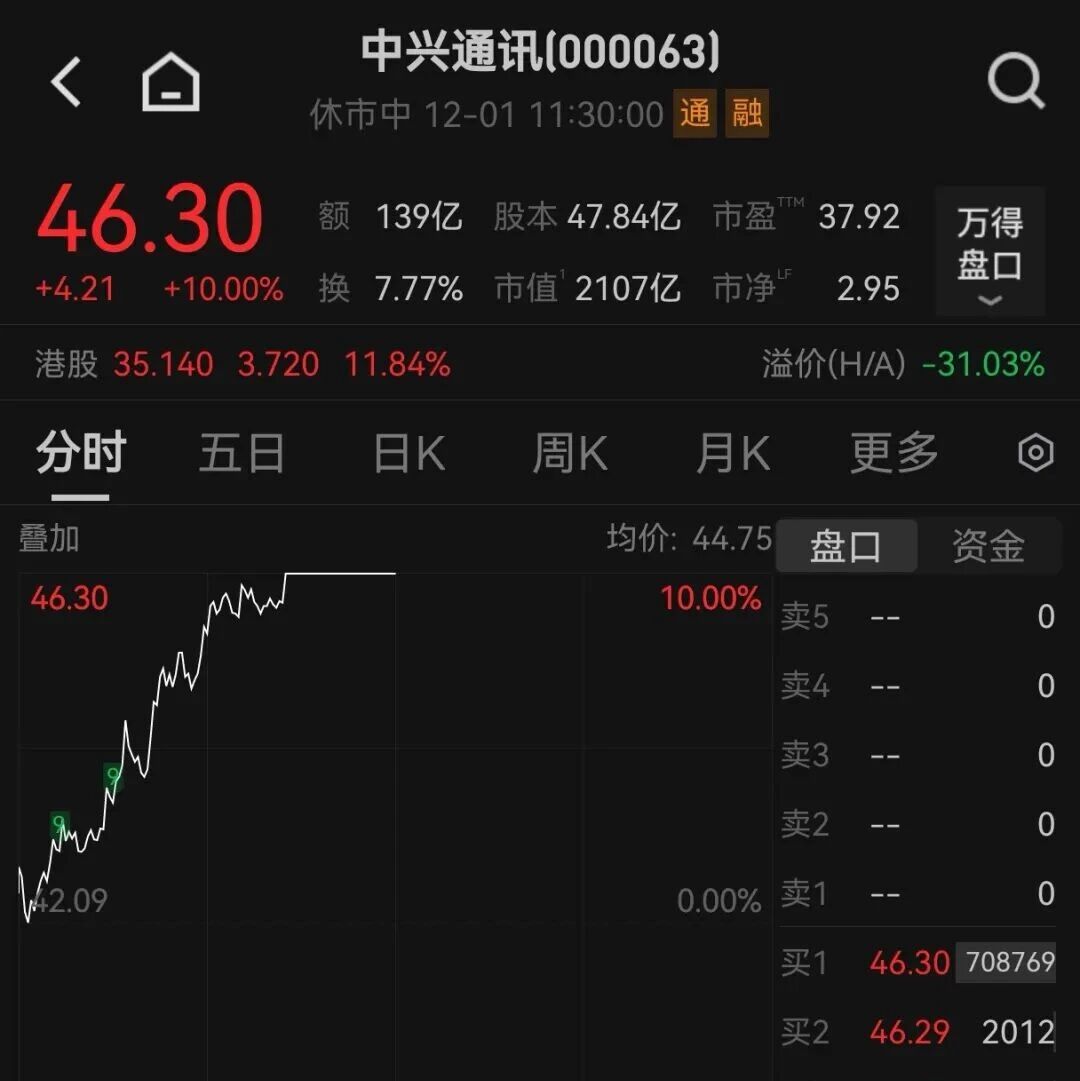This screenshot has width=1080, height=1081.
Task: Open the 更多 chart options
Action: 894,454
